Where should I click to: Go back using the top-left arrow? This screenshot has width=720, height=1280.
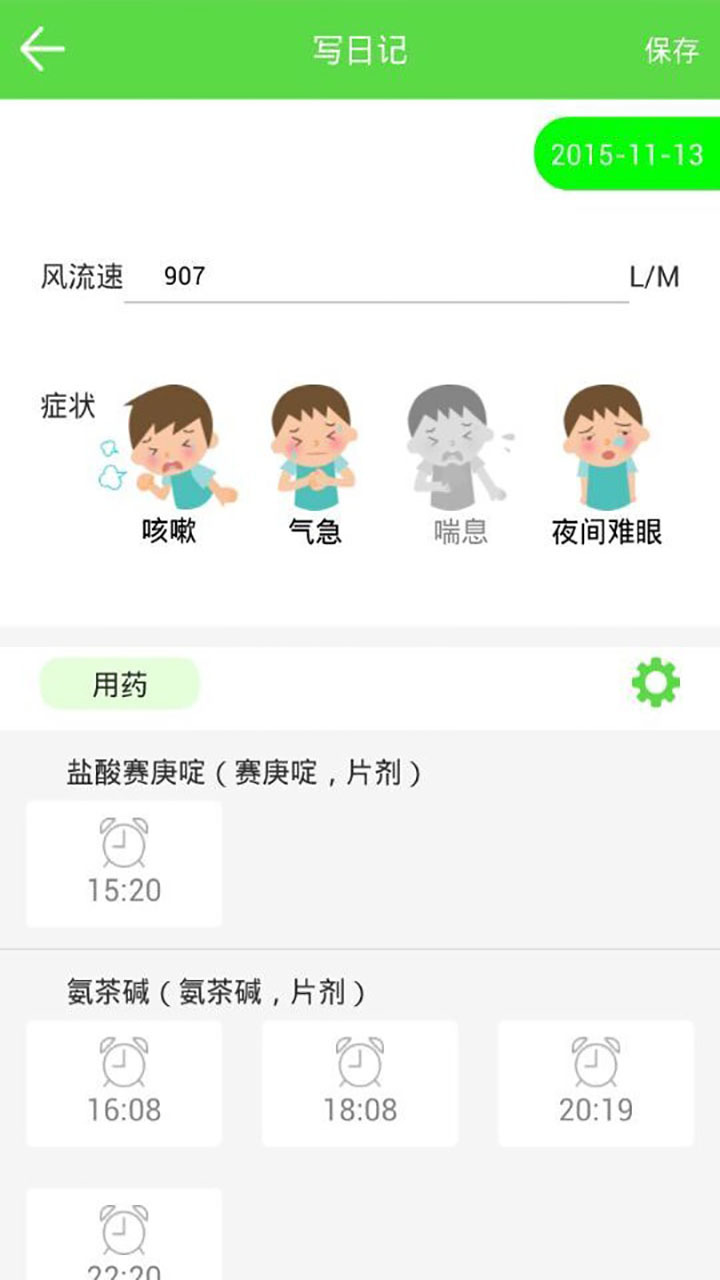click(x=42, y=49)
